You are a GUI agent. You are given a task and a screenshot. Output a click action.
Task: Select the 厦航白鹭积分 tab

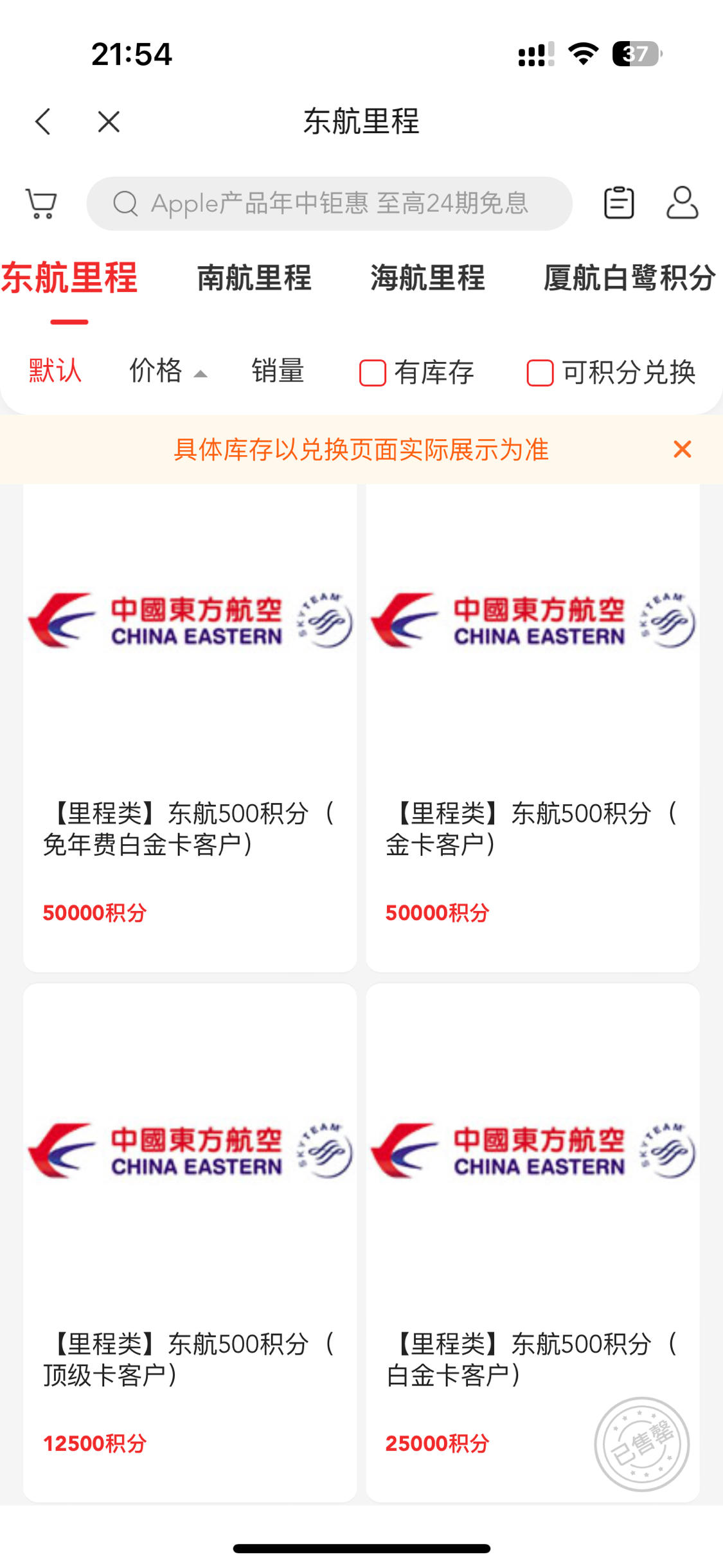pyautogui.click(x=630, y=278)
